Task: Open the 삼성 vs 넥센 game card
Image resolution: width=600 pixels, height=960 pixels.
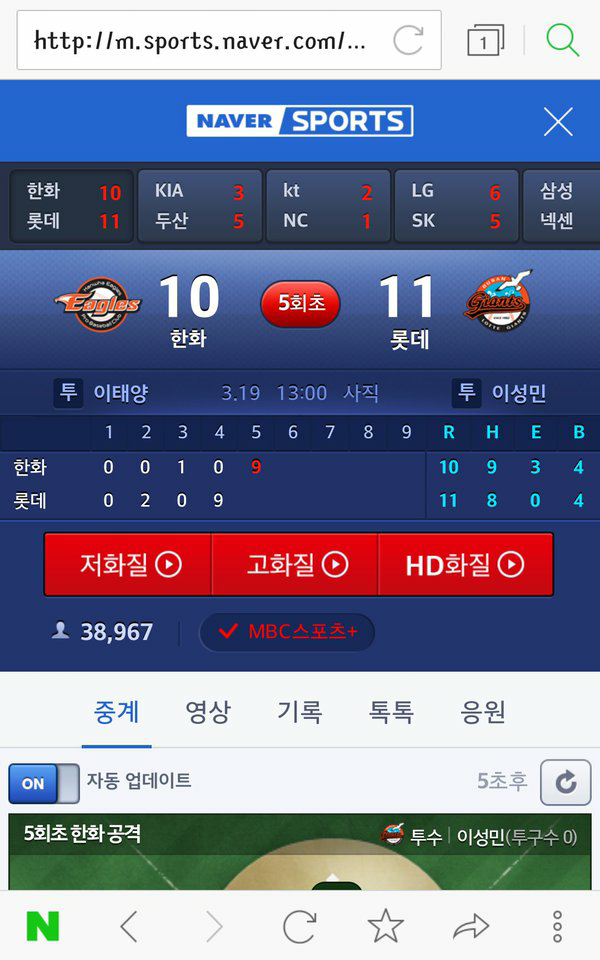Action: [560, 206]
